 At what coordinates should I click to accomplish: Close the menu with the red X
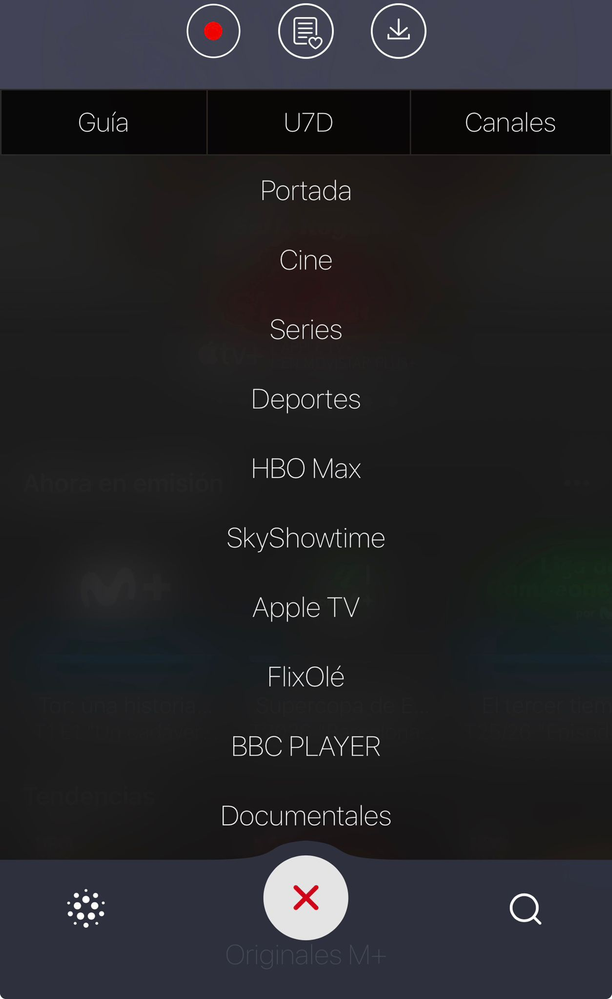tap(306, 898)
